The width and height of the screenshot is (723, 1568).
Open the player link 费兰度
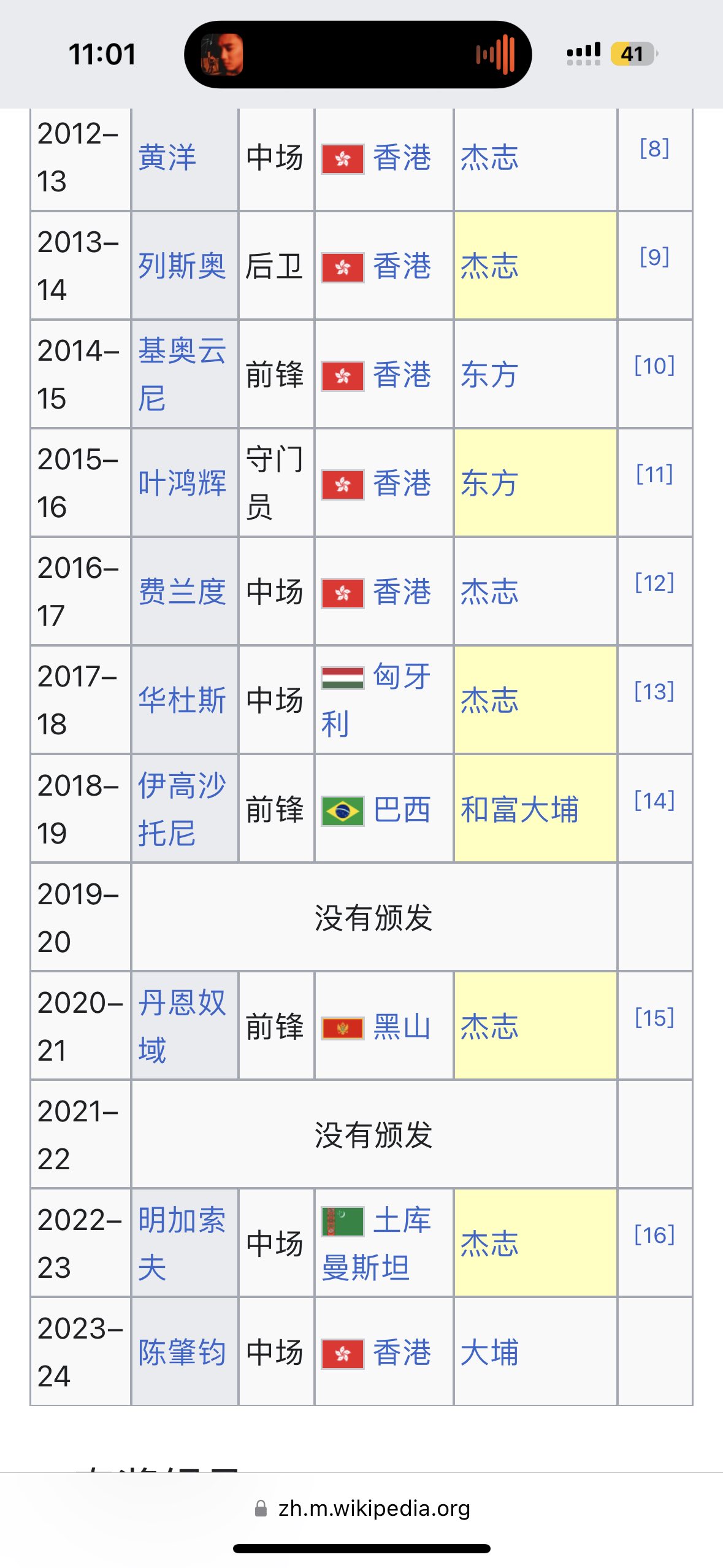click(x=182, y=592)
